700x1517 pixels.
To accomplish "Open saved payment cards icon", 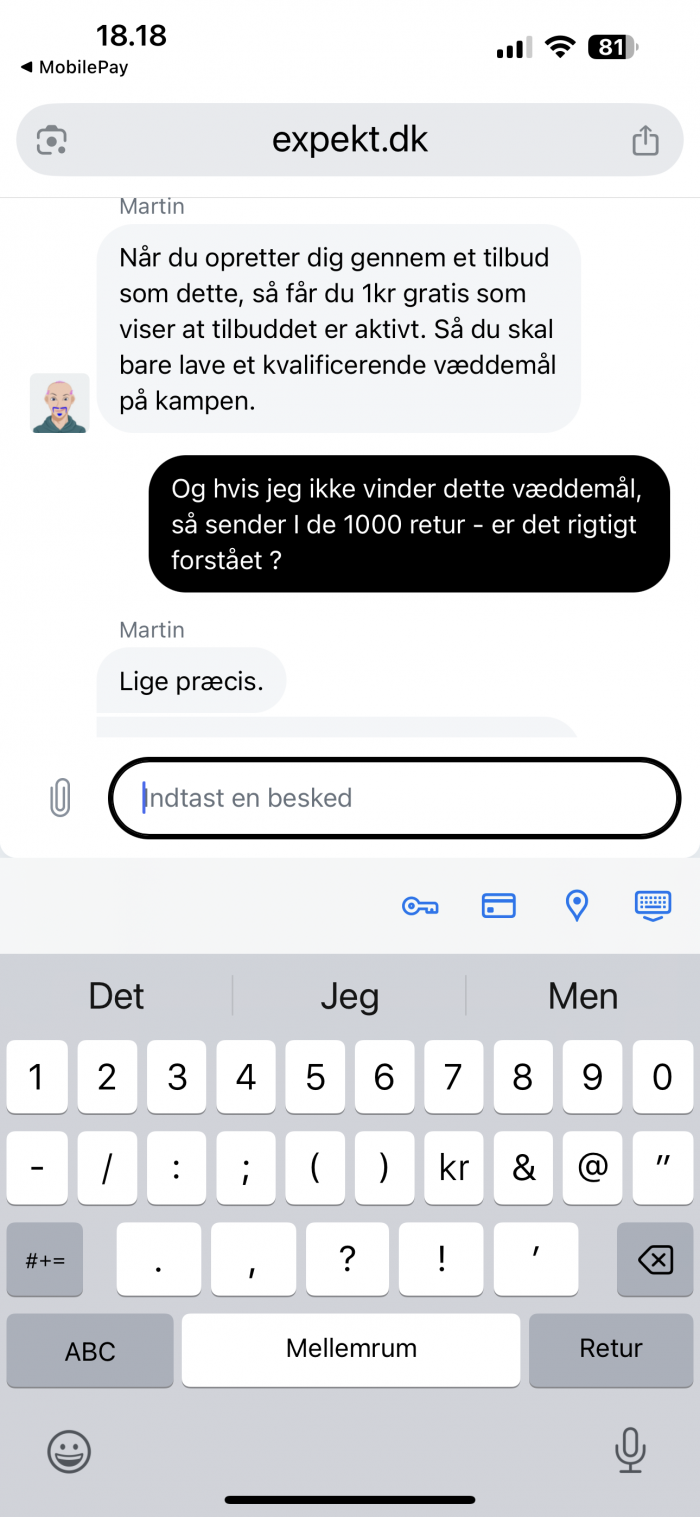I will click(x=498, y=906).
